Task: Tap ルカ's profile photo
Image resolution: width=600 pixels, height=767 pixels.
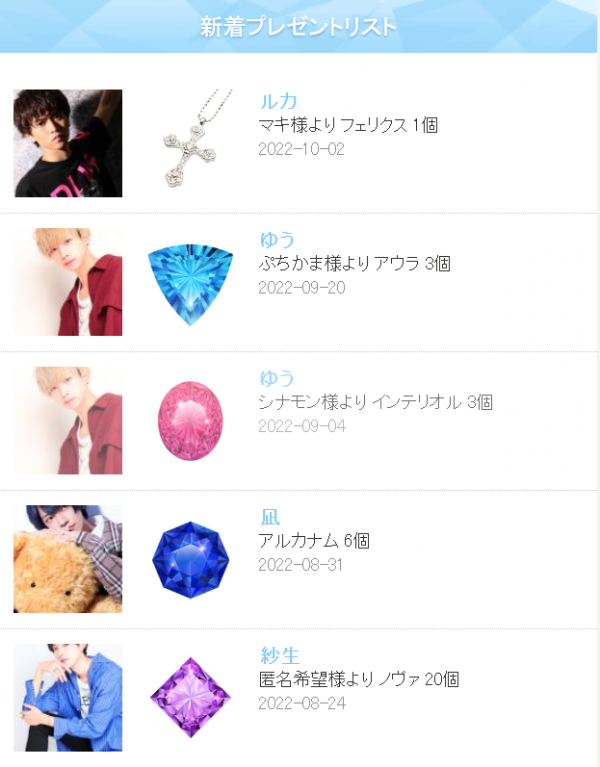Action: point(68,143)
